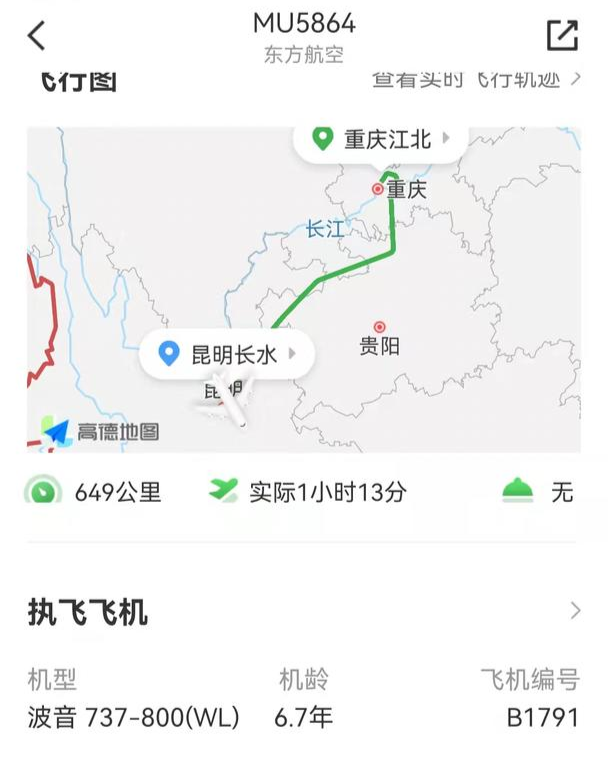Image resolution: width=608 pixels, height=775 pixels.
Task: Open the 执飞飞机 aircraft details row
Action: [x=304, y=611]
